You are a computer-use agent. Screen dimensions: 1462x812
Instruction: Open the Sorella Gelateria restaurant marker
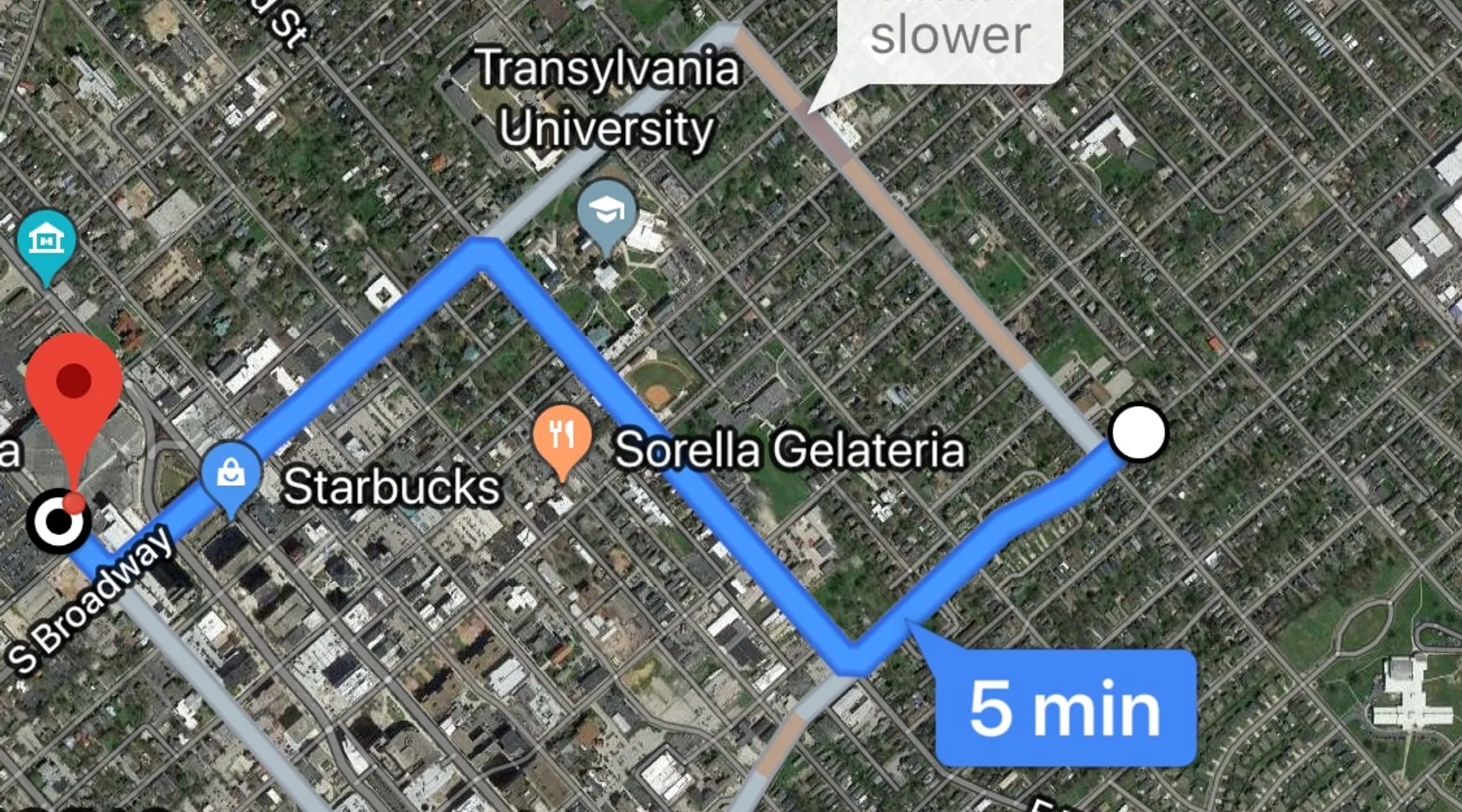tap(561, 435)
